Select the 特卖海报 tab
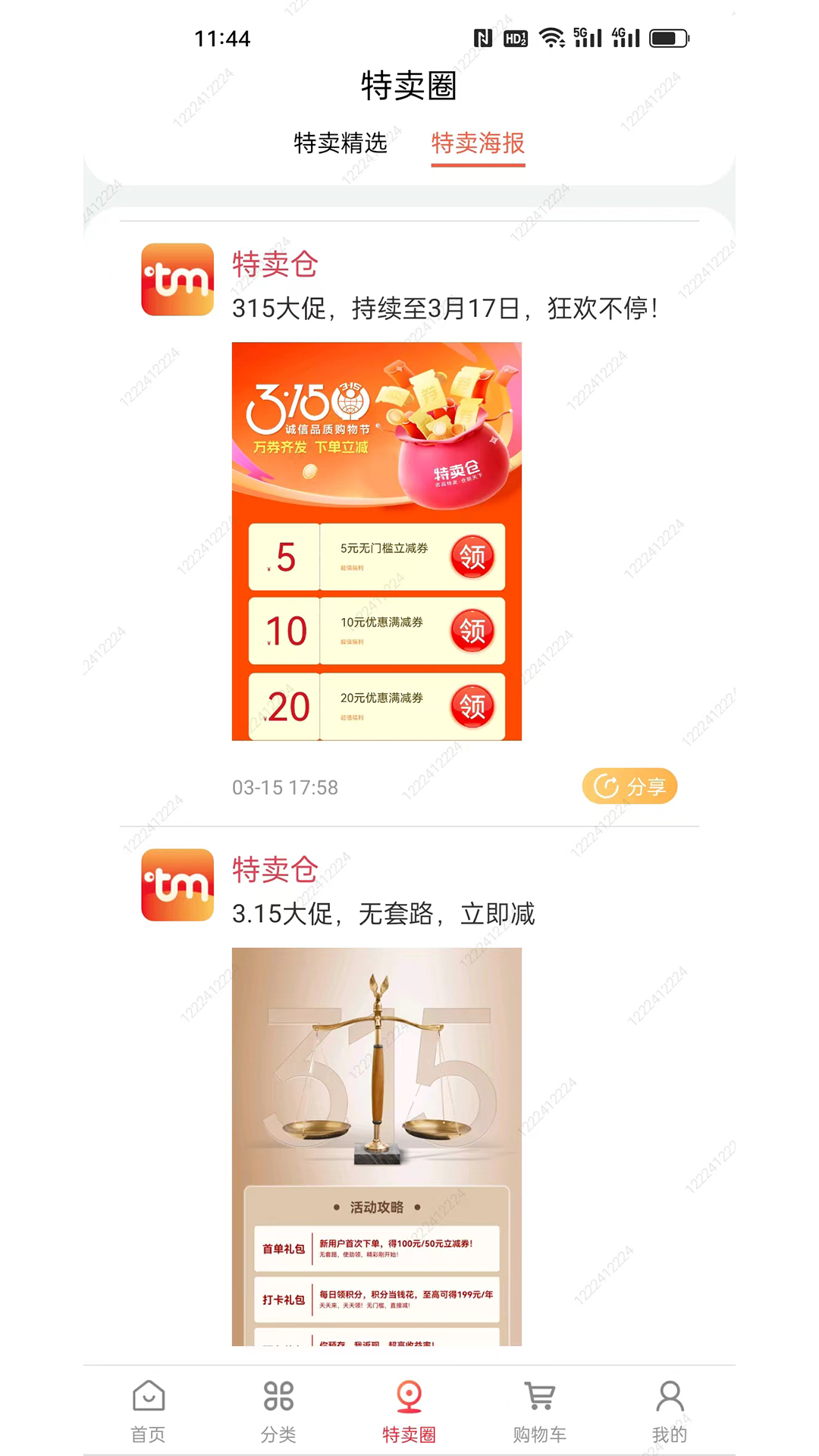Viewport: 819px width, 1456px height. 478,143
